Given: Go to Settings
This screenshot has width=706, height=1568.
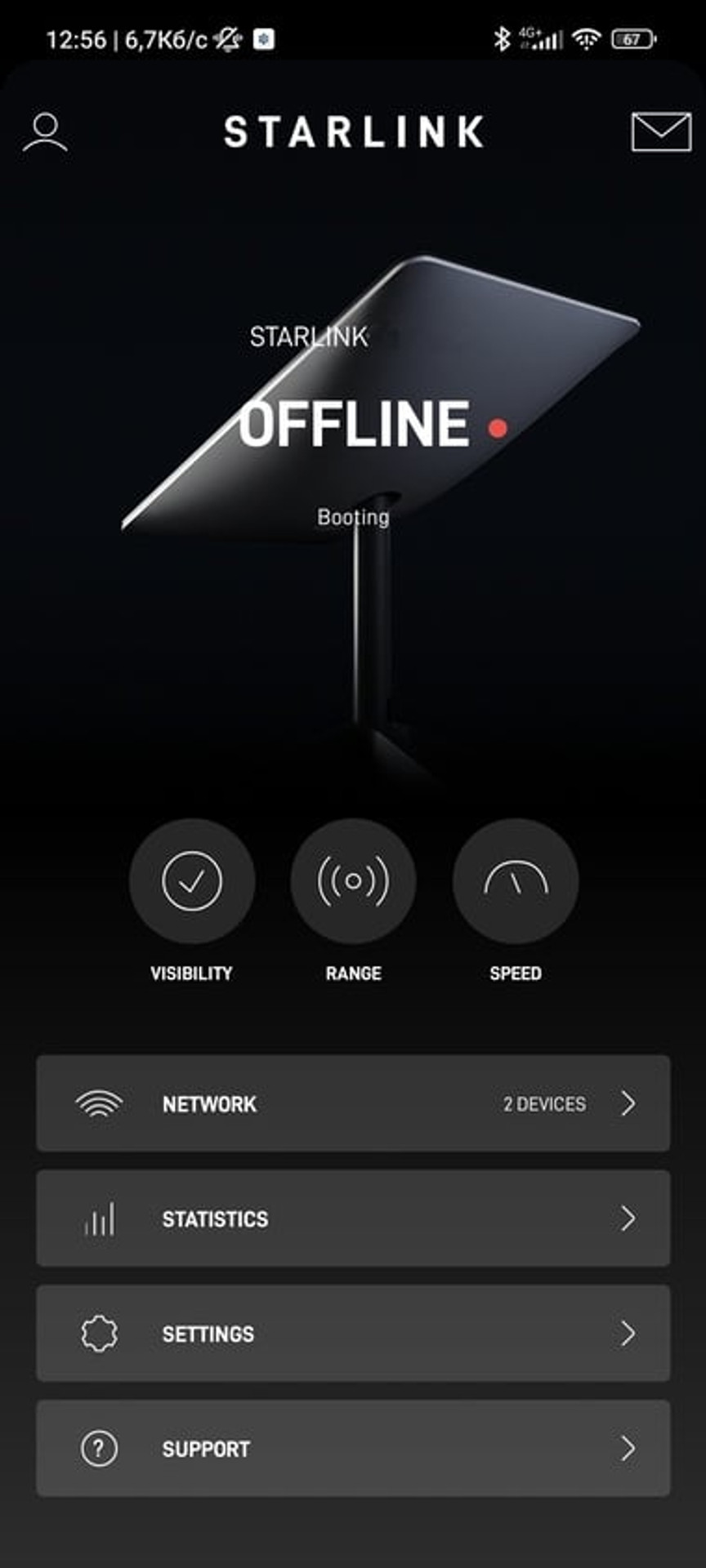Looking at the screenshot, I should click(x=353, y=1334).
